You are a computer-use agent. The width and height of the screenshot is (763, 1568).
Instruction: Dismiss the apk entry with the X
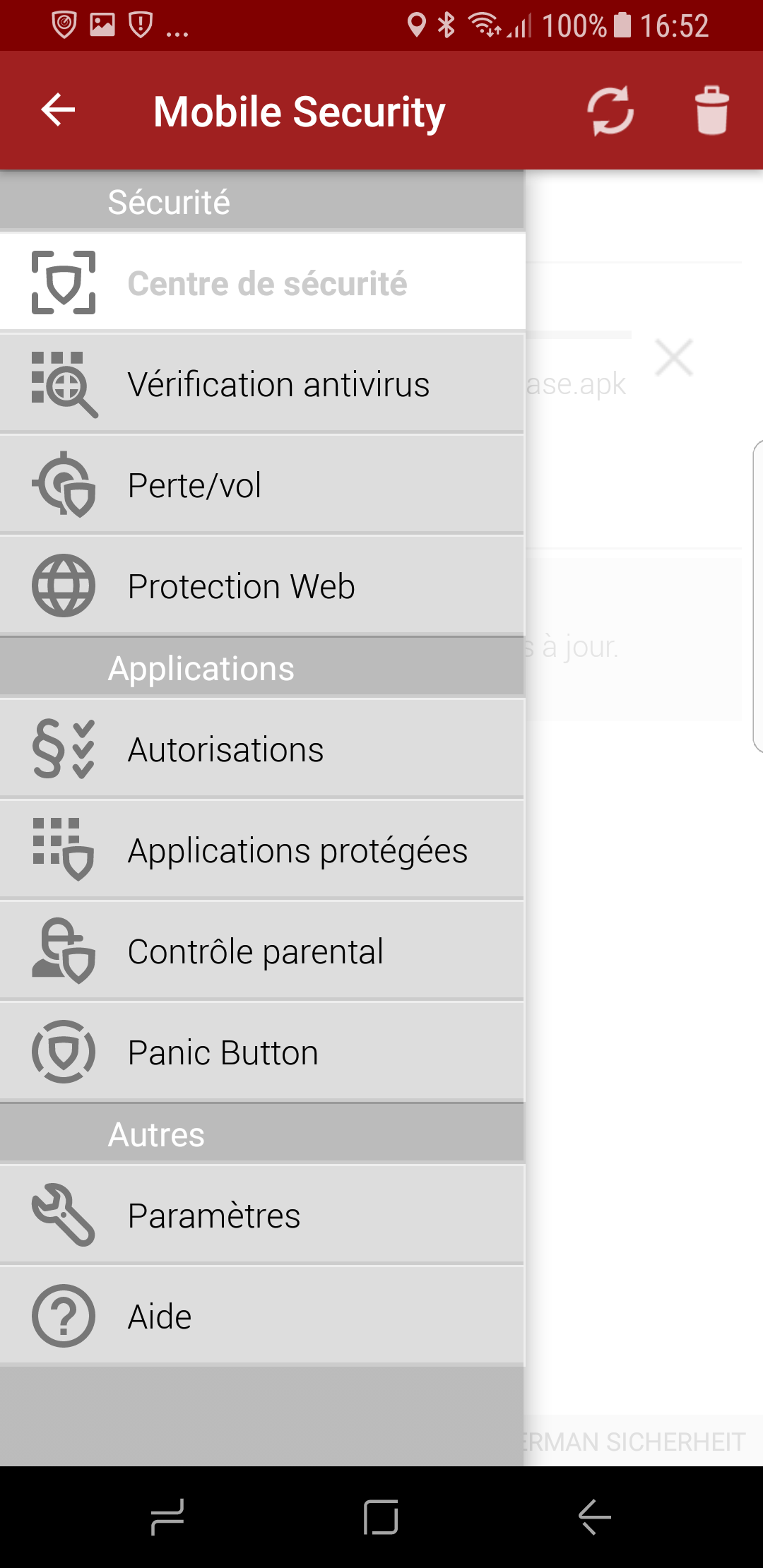pyautogui.click(x=674, y=358)
